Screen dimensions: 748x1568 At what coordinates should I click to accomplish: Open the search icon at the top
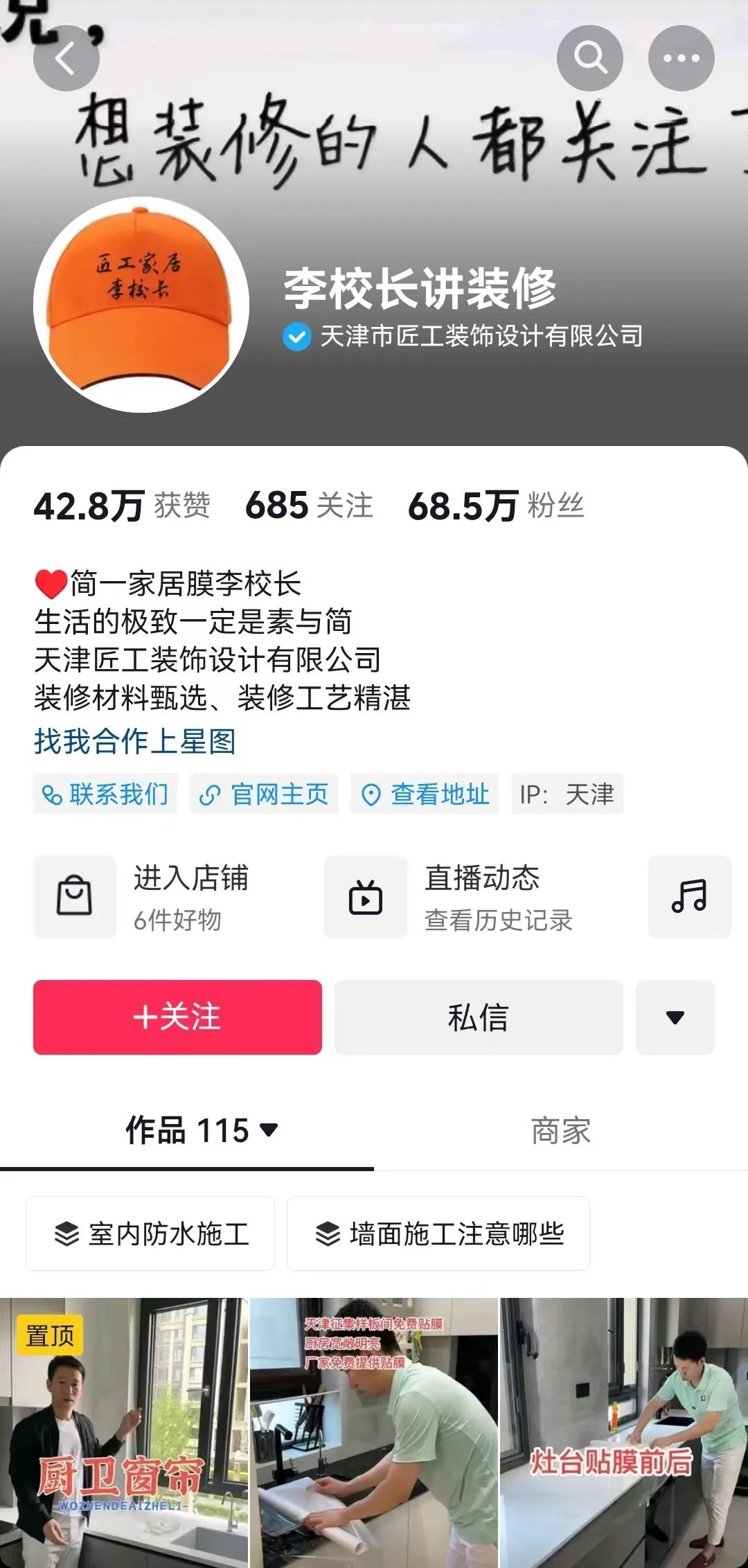589,57
